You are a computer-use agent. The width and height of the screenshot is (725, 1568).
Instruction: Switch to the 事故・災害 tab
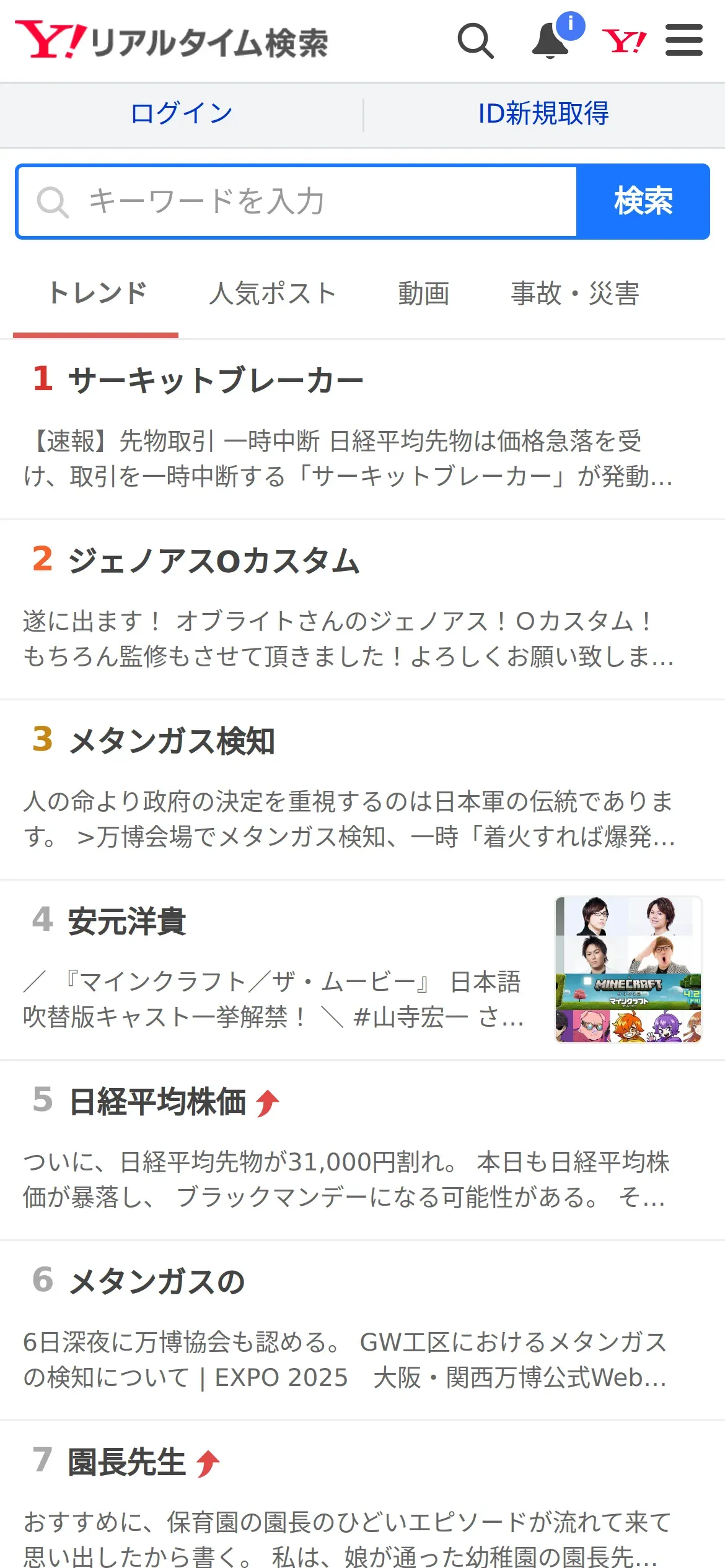(575, 294)
